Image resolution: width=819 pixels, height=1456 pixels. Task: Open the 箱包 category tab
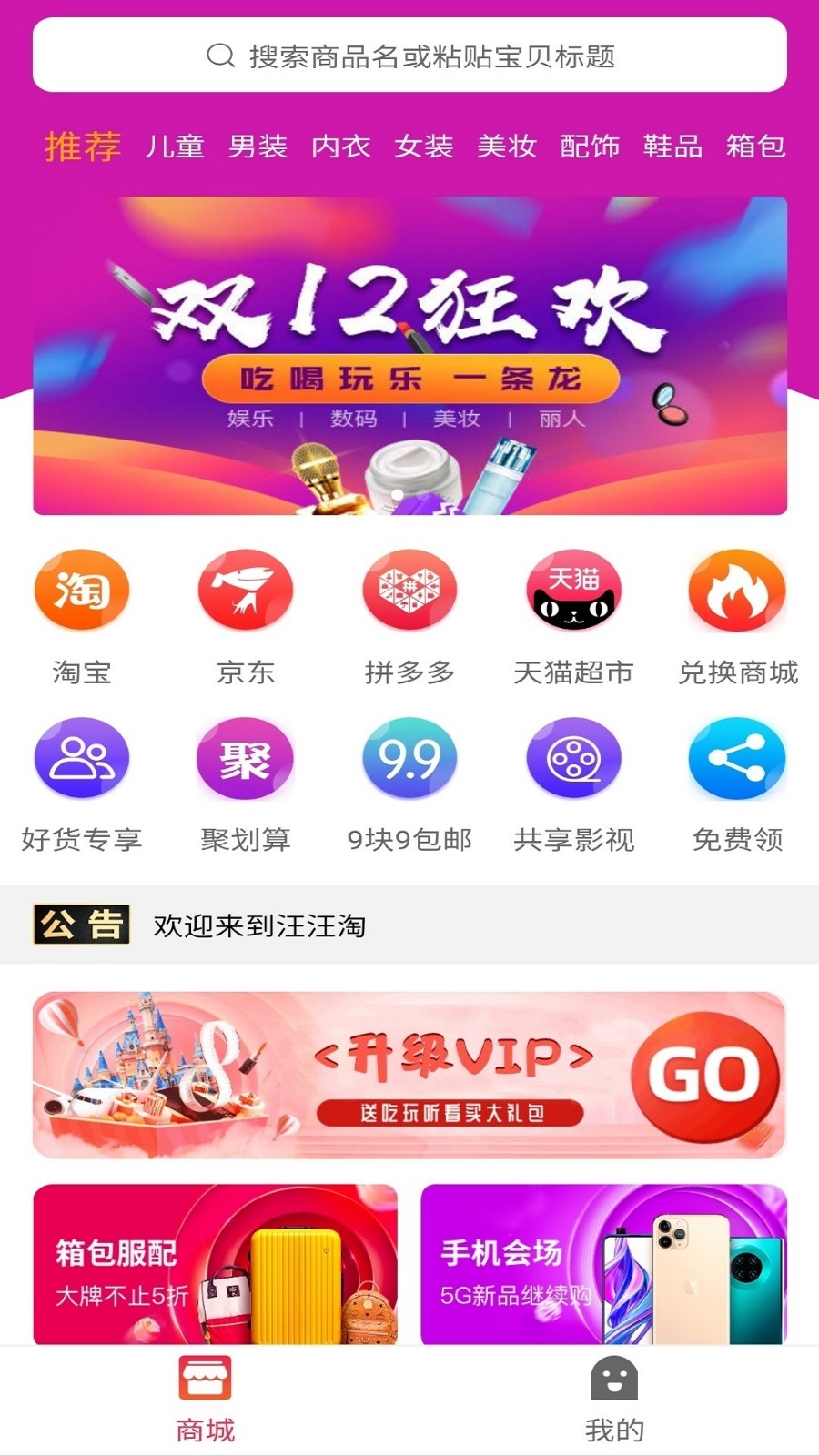pyautogui.click(x=755, y=147)
